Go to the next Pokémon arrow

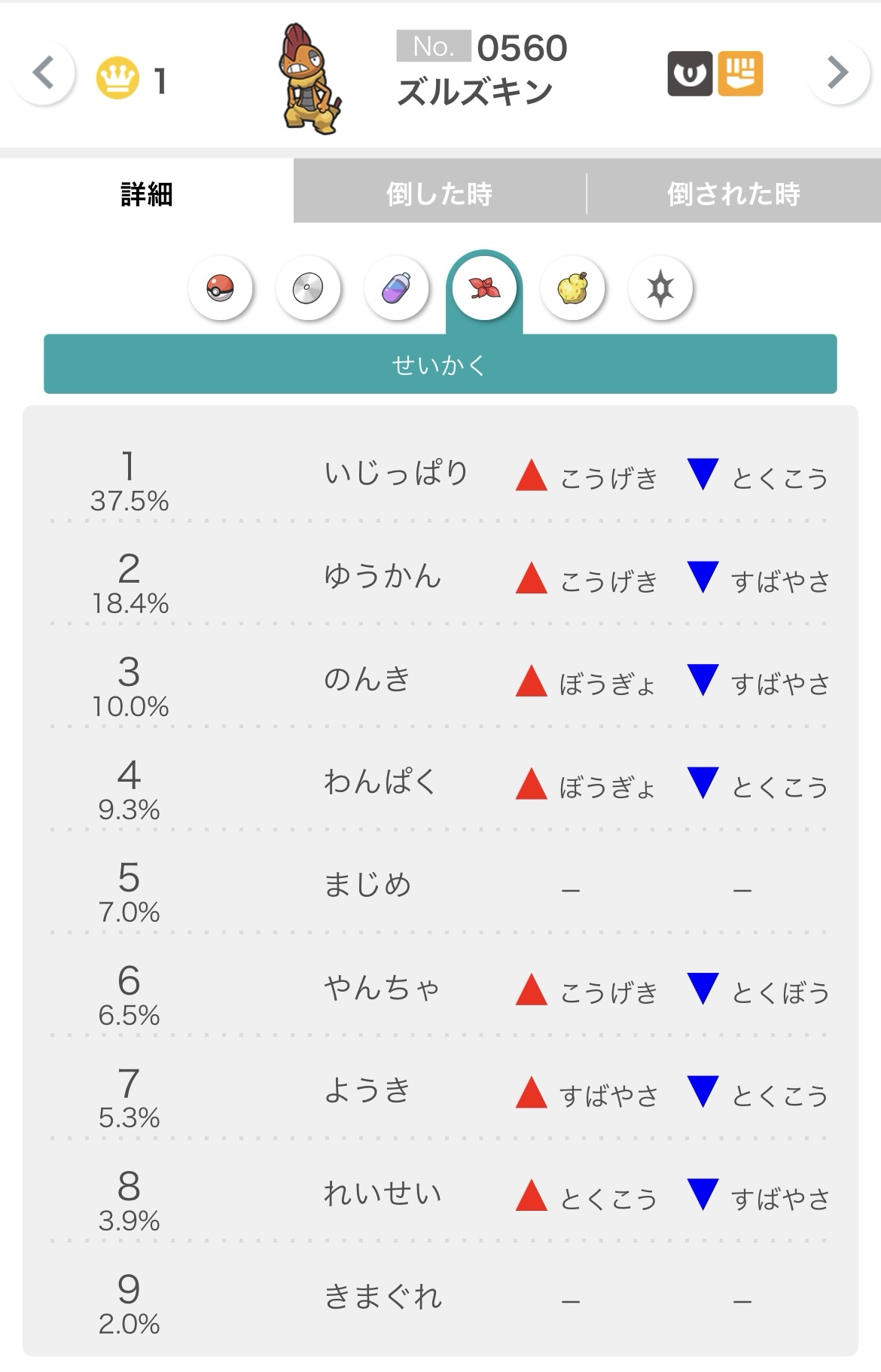coord(837,73)
